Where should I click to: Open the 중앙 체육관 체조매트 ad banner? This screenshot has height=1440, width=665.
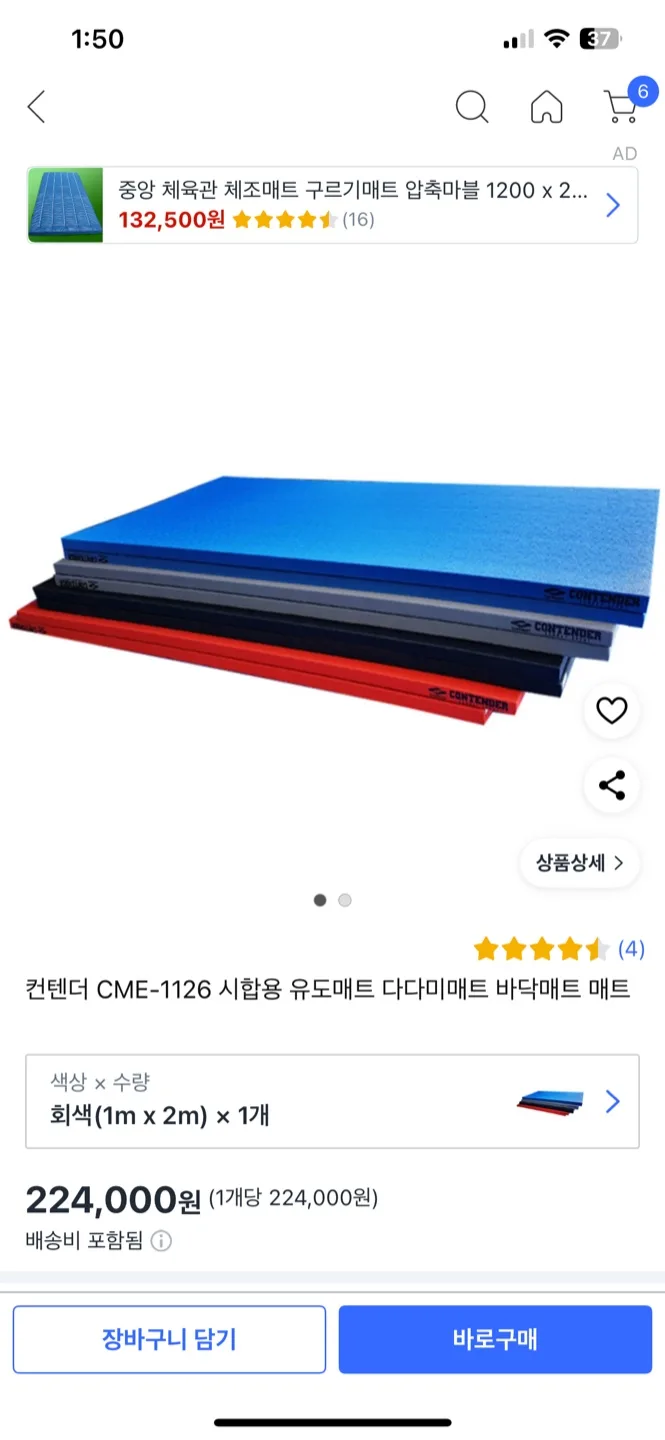click(332, 205)
